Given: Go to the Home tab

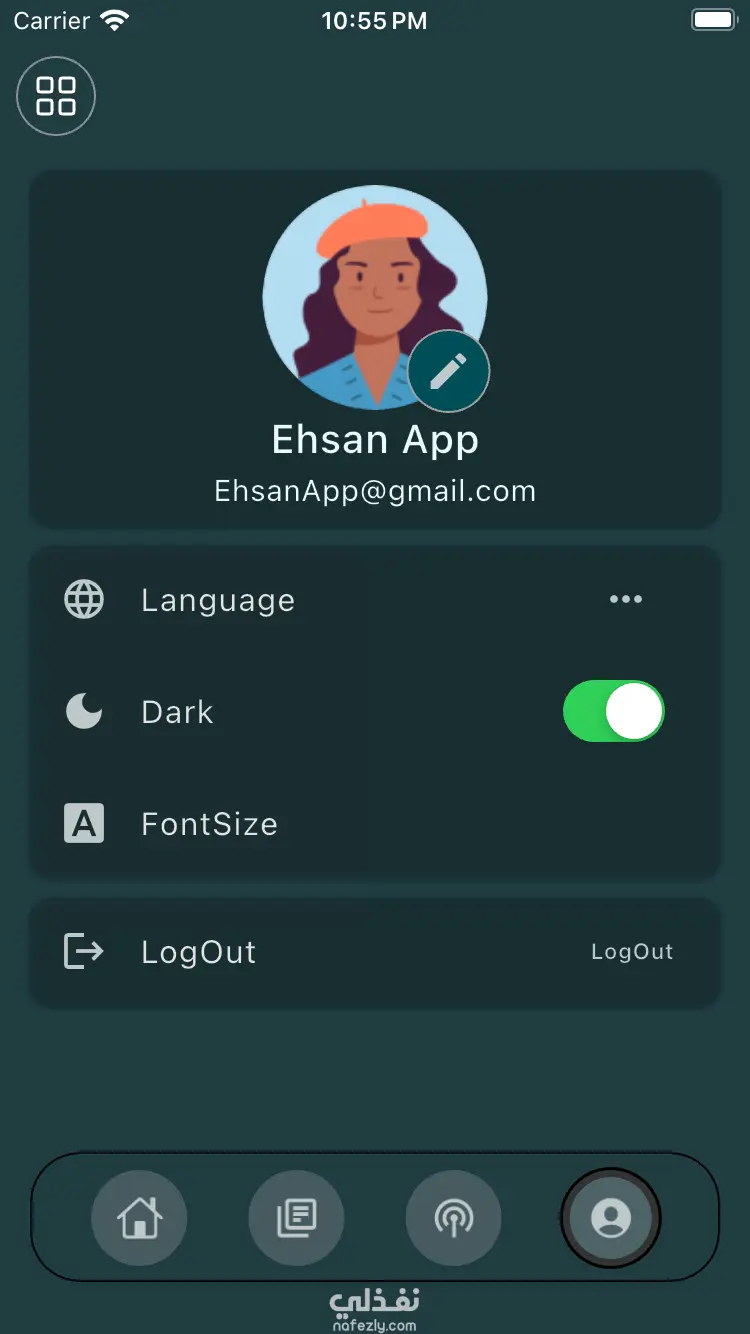Looking at the screenshot, I should [139, 1218].
